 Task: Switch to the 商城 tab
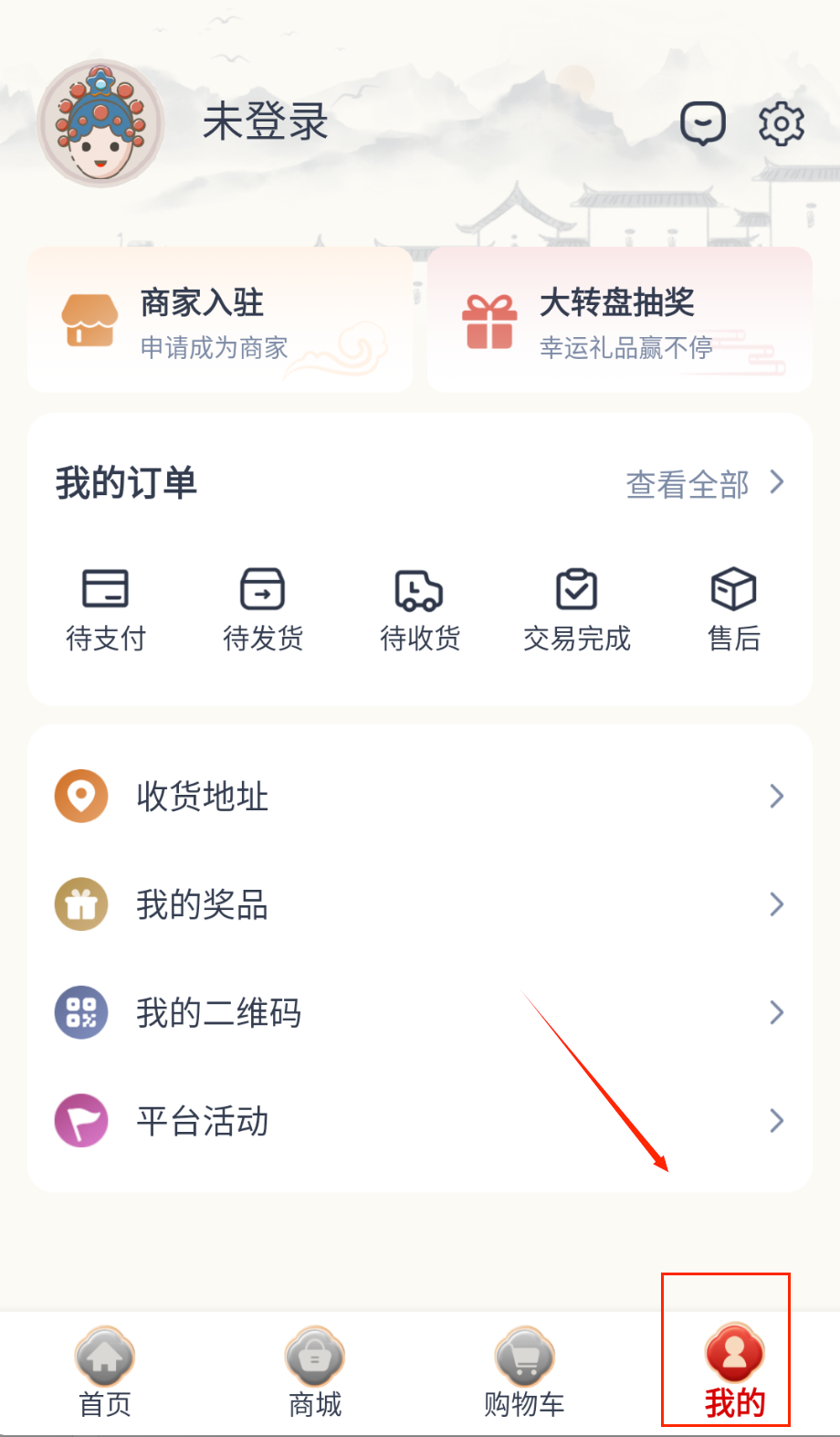315,1373
